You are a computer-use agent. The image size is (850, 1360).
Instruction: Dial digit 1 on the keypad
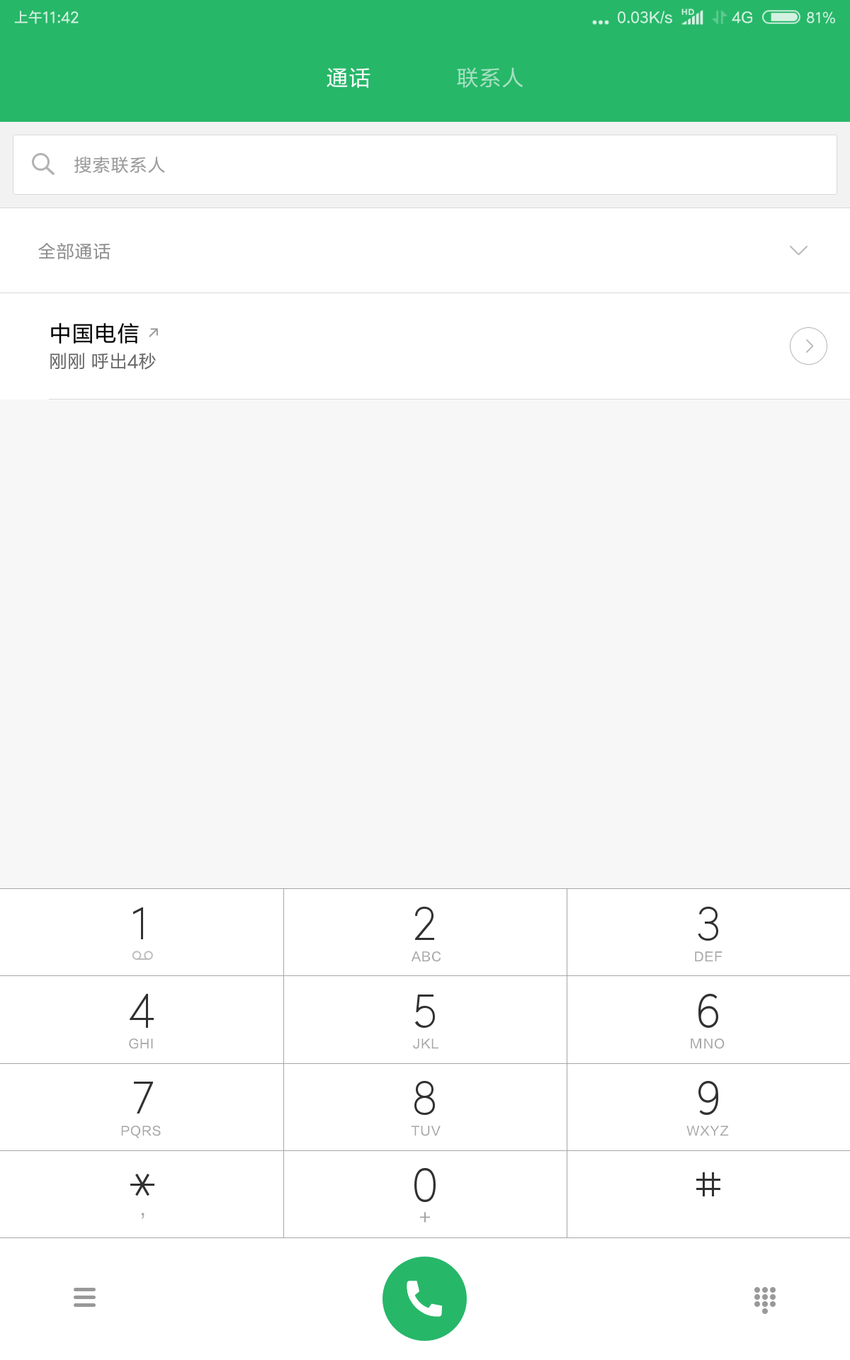tap(141, 932)
